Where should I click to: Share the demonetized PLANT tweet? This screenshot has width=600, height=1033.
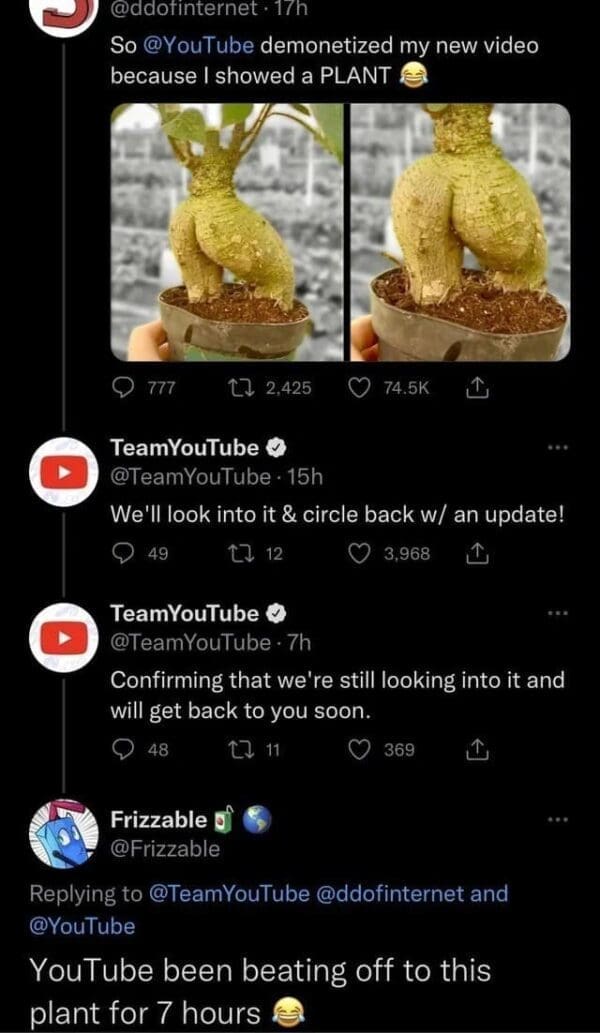(x=475, y=387)
